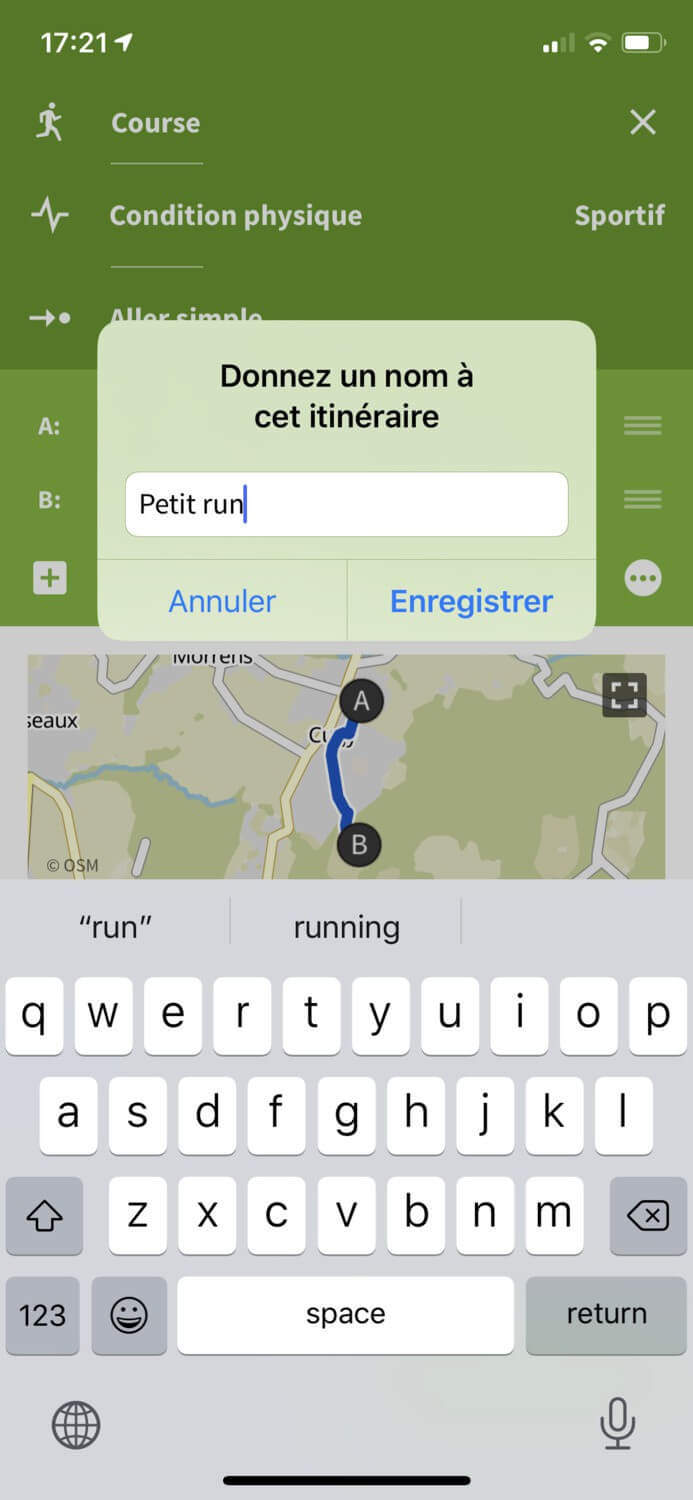
Task: Select the quoted "run" suggestion
Action: 115,927
